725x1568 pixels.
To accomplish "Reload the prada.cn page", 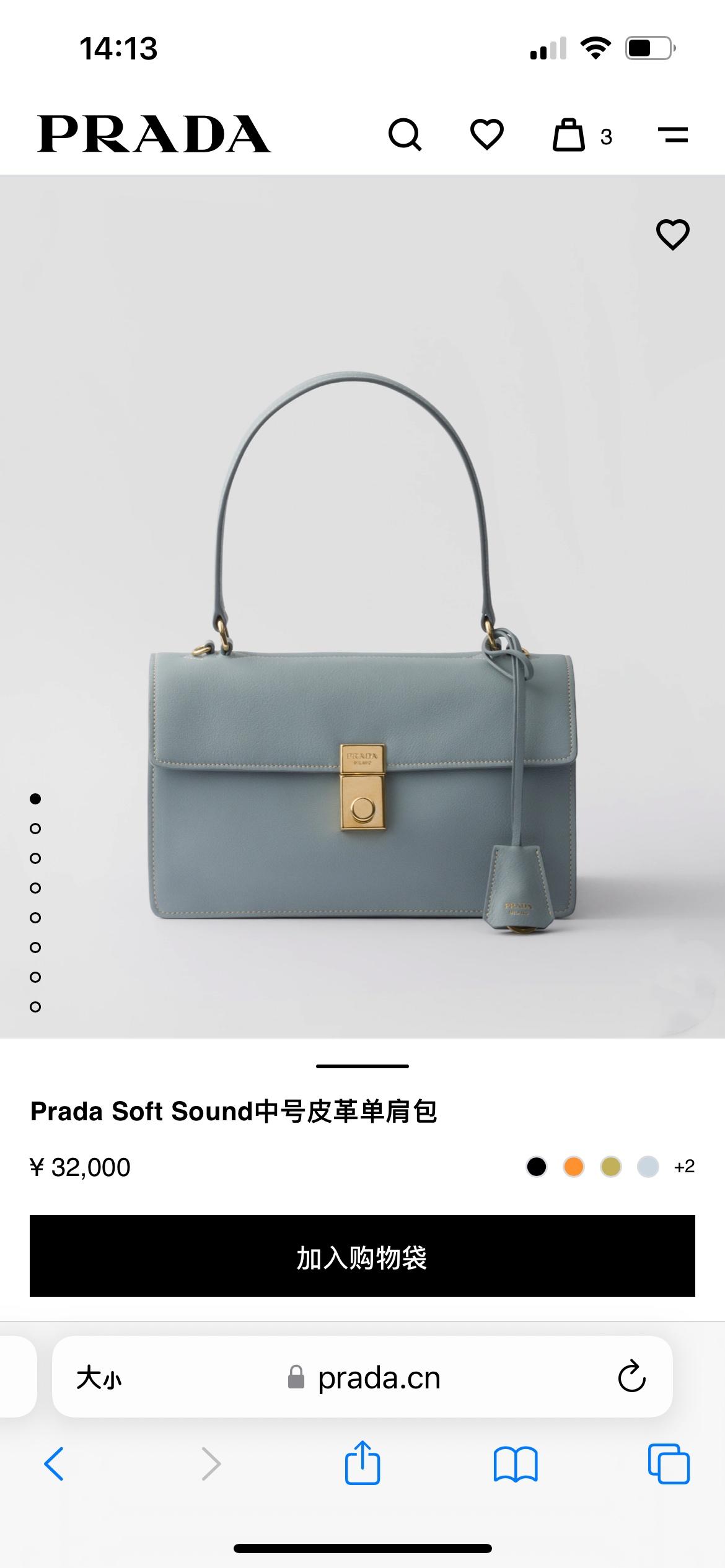I will click(x=631, y=1377).
